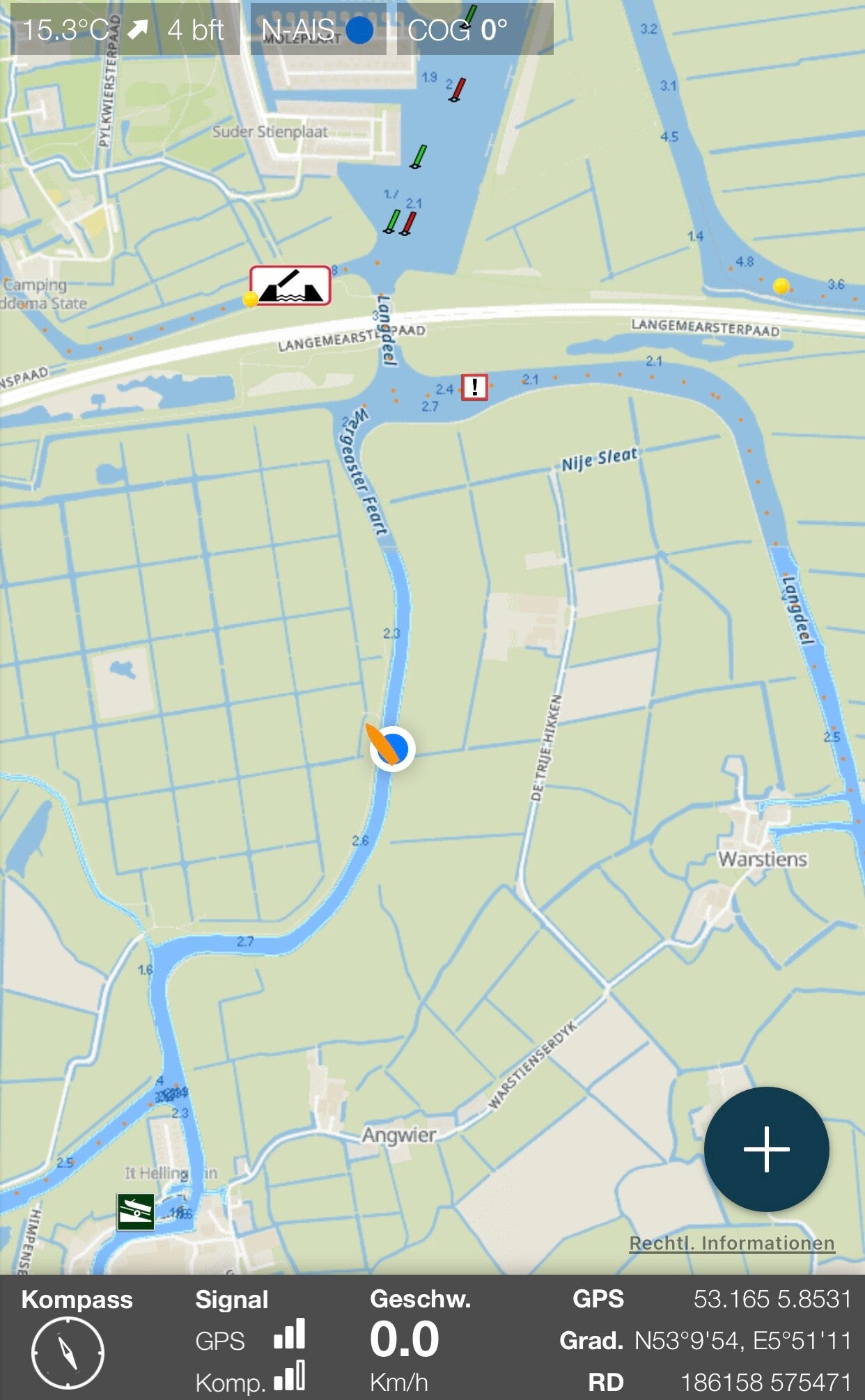
Task: Tap the COG 0° heading chip
Action: pos(474,29)
